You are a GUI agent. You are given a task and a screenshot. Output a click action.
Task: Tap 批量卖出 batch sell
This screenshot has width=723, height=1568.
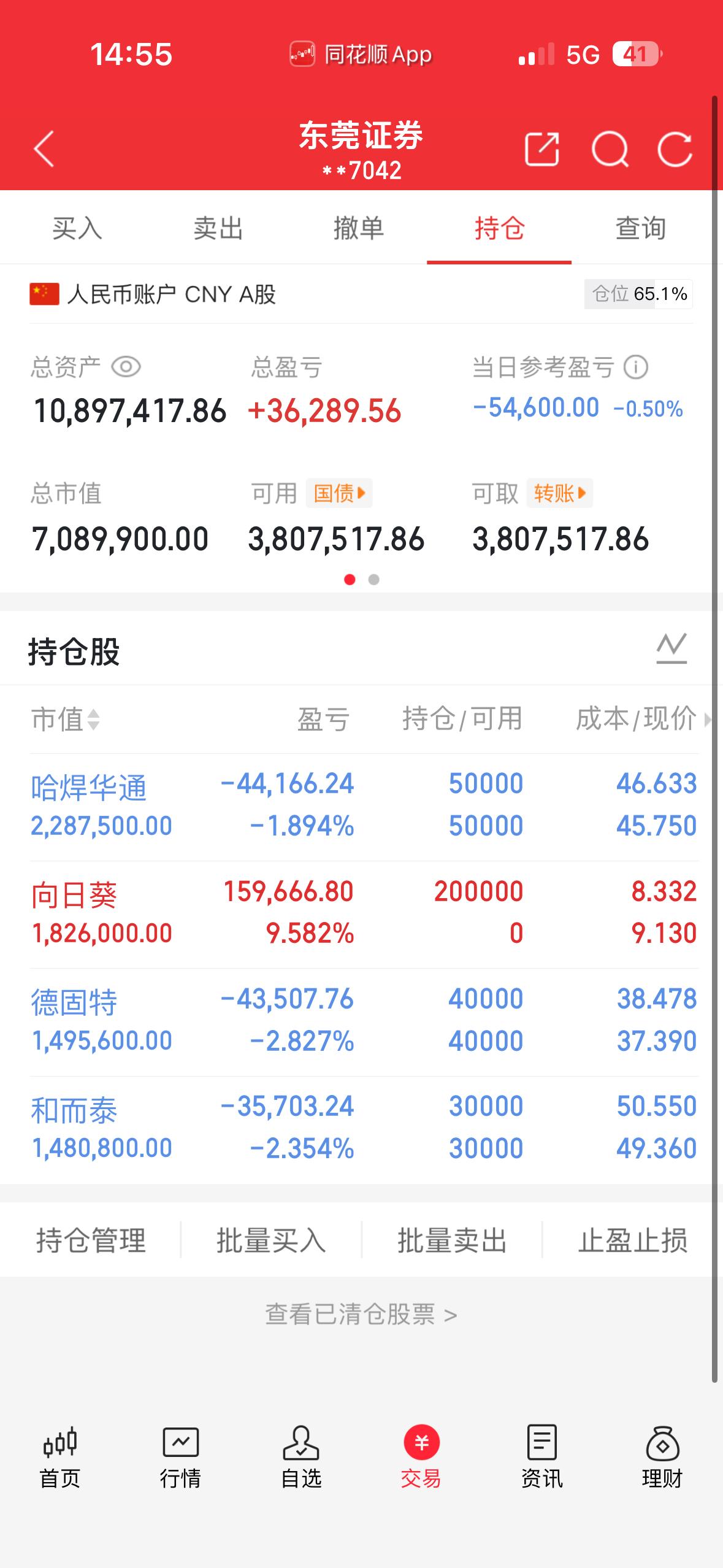(452, 1240)
